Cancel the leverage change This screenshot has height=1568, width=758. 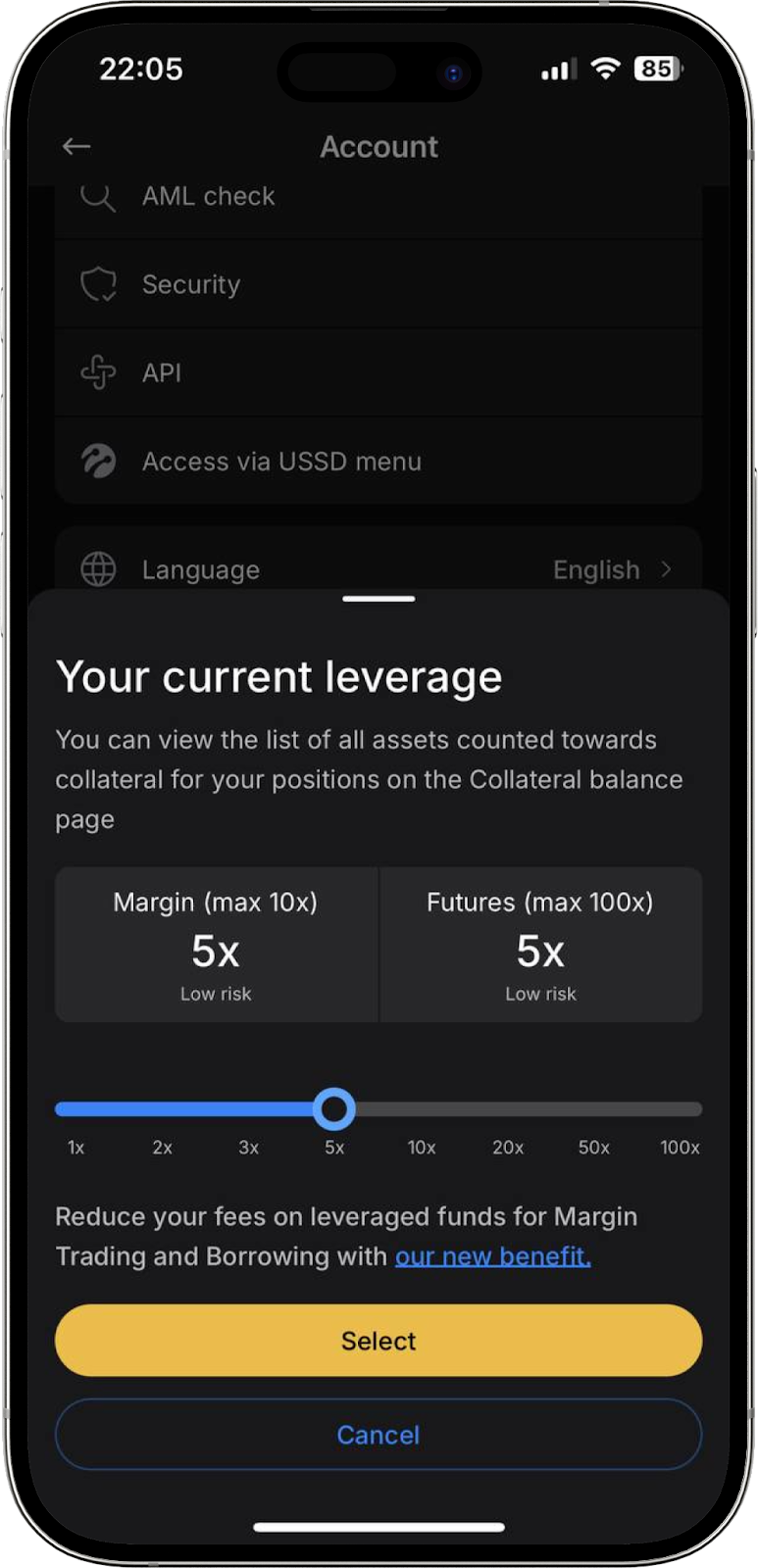[379, 1434]
